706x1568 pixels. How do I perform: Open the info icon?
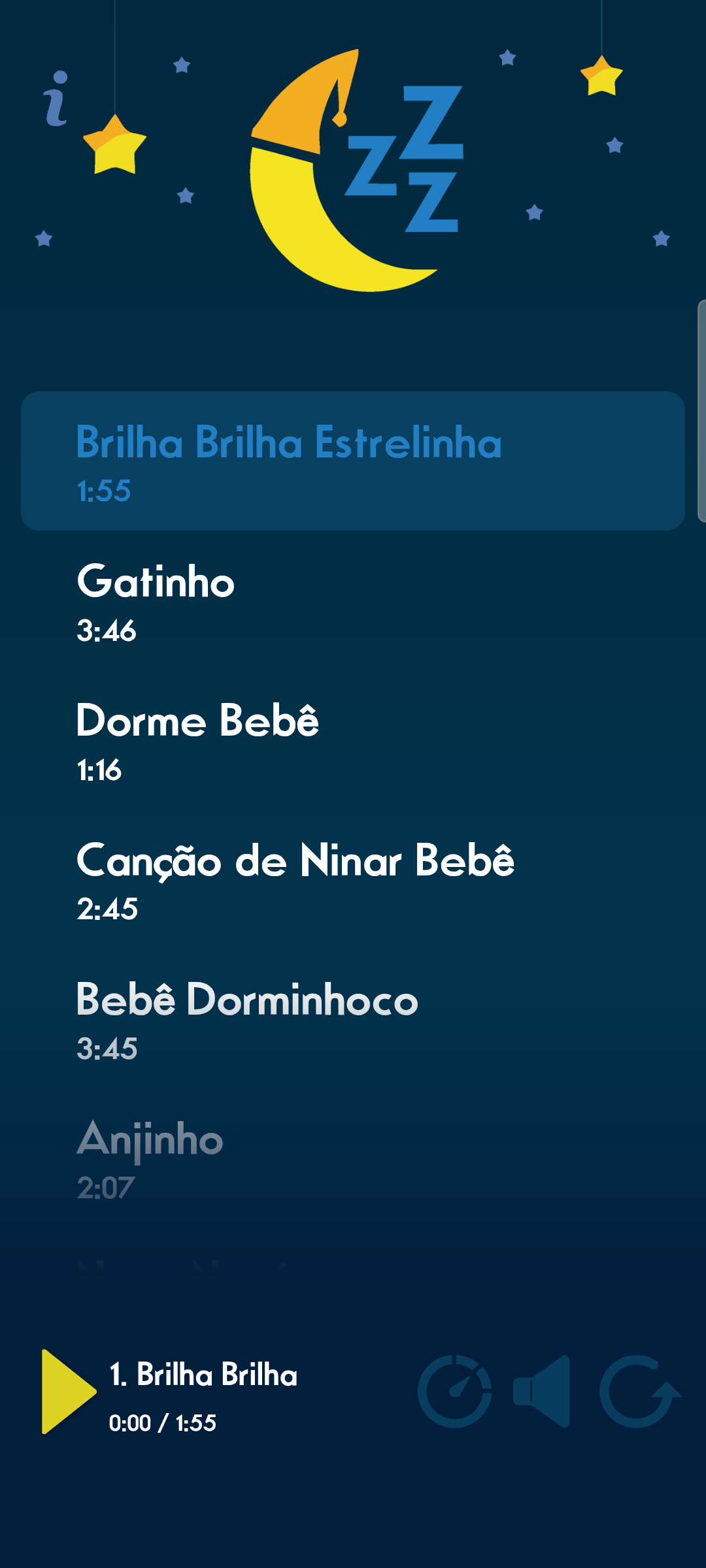[56, 99]
